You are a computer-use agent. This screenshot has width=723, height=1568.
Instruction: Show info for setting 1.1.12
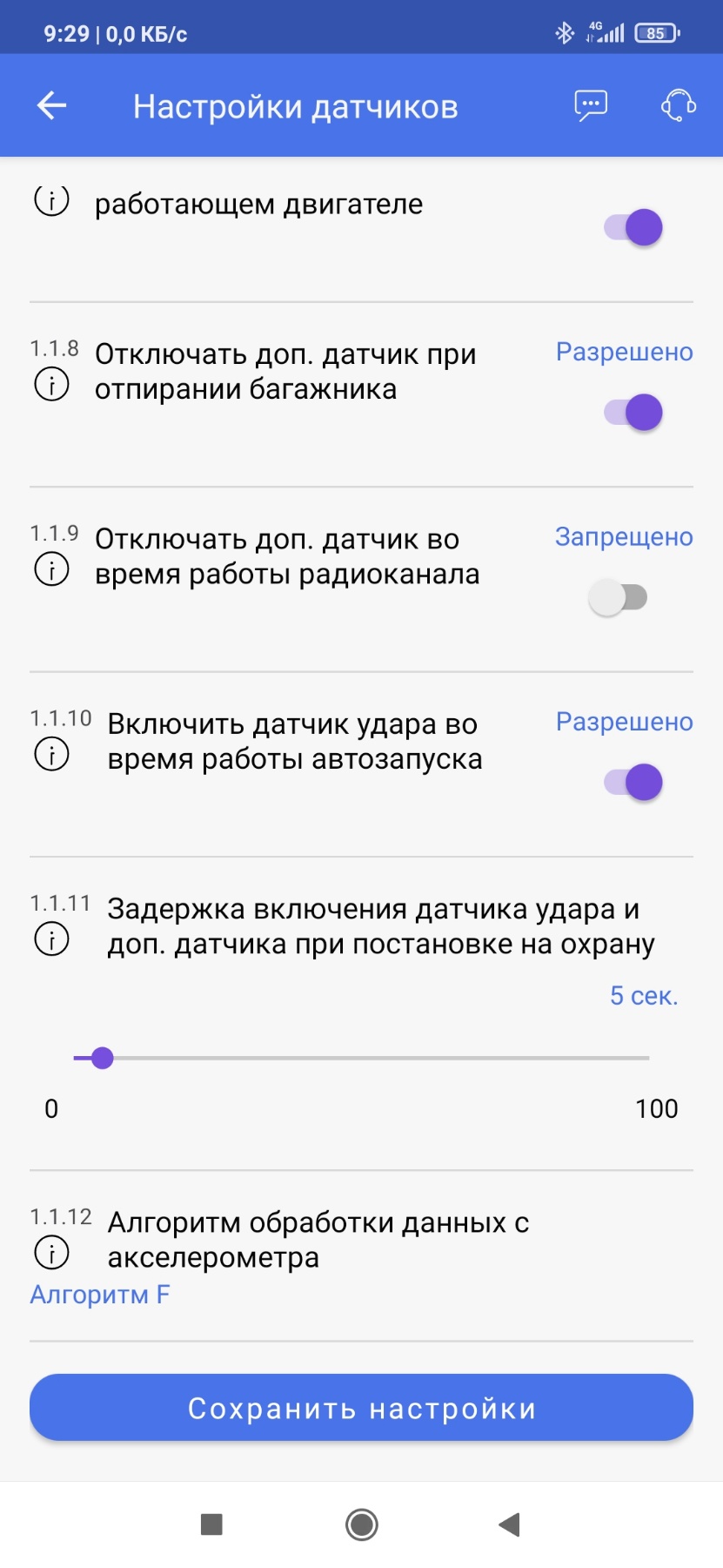(51, 1253)
